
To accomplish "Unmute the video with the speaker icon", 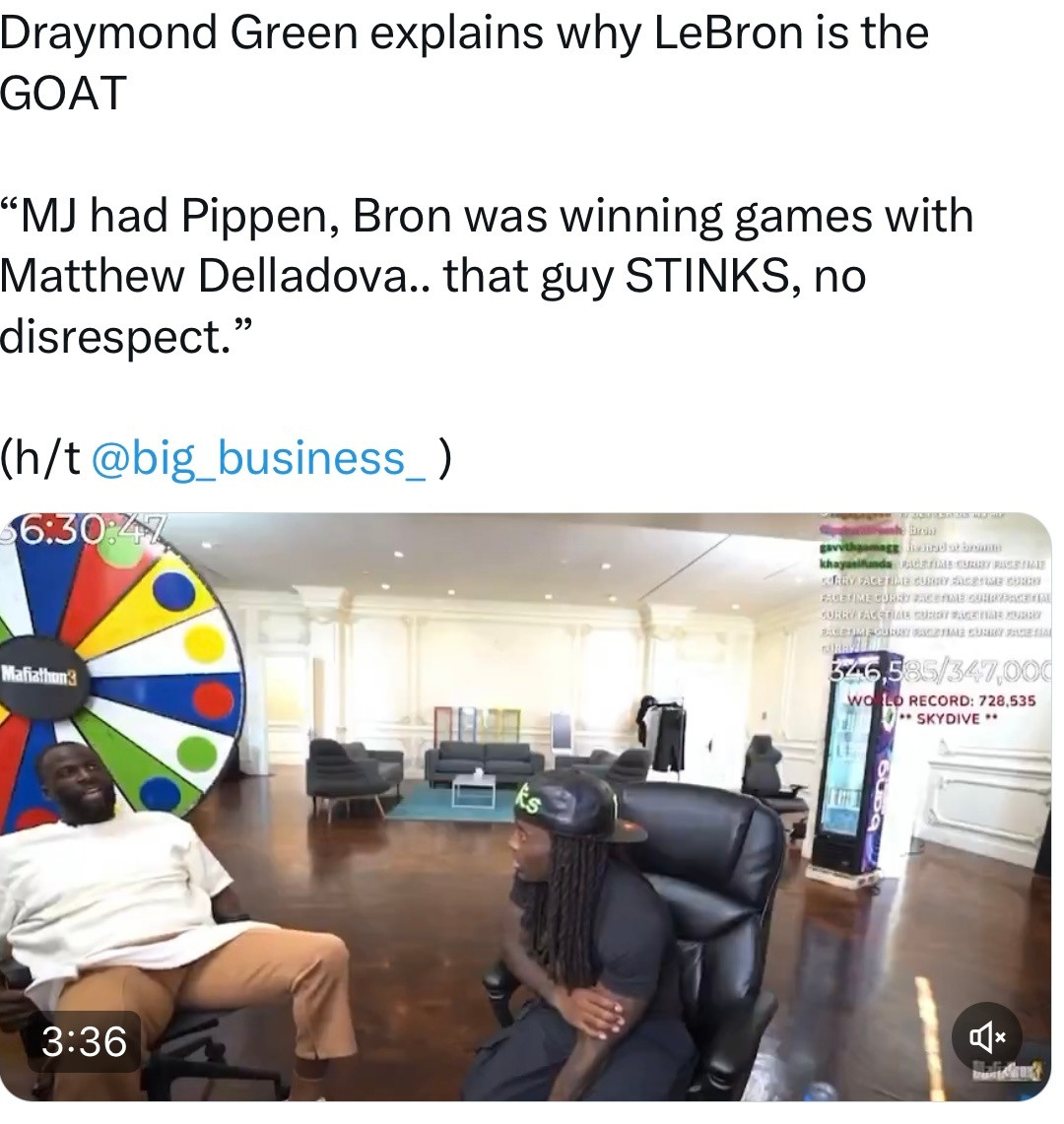I will click(x=987, y=1036).
